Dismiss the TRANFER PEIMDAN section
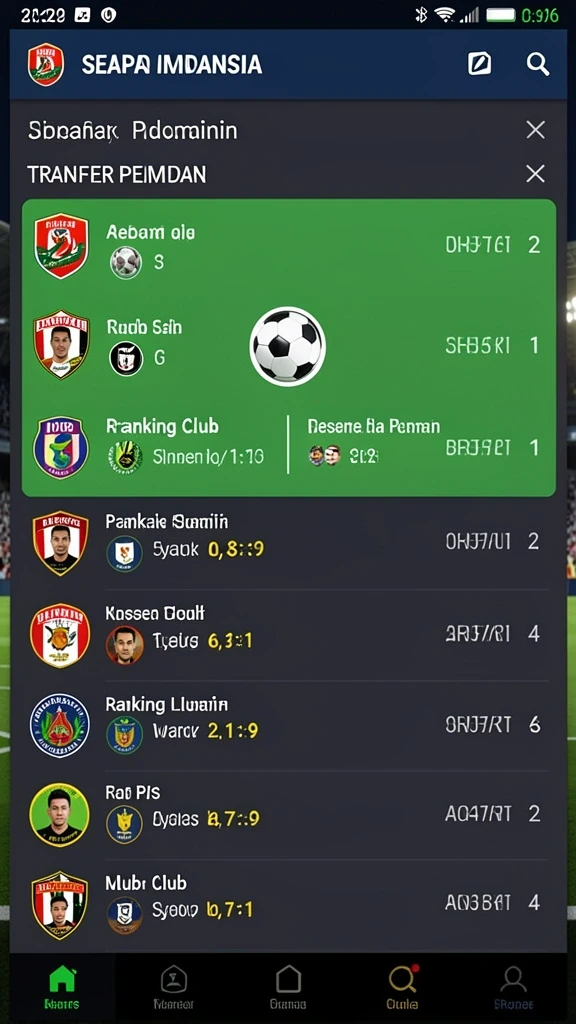The image size is (576, 1024). pyautogui.click(x=536, y=174)
